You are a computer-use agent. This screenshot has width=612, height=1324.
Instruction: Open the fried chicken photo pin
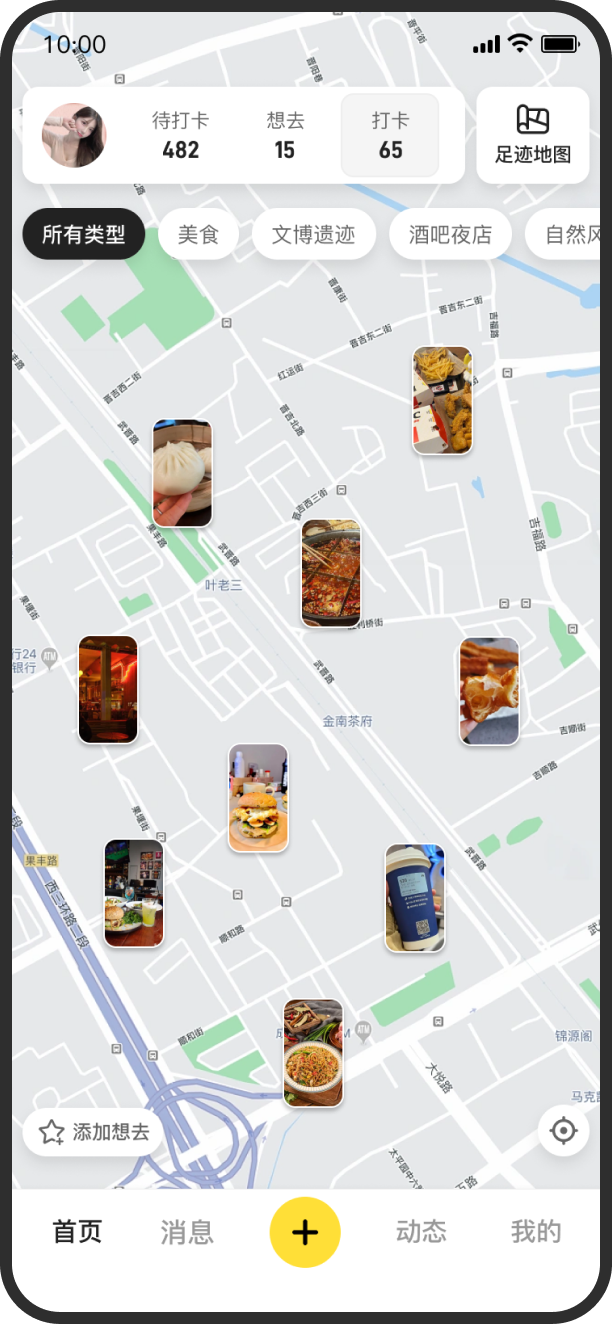[x=443, y=400]
